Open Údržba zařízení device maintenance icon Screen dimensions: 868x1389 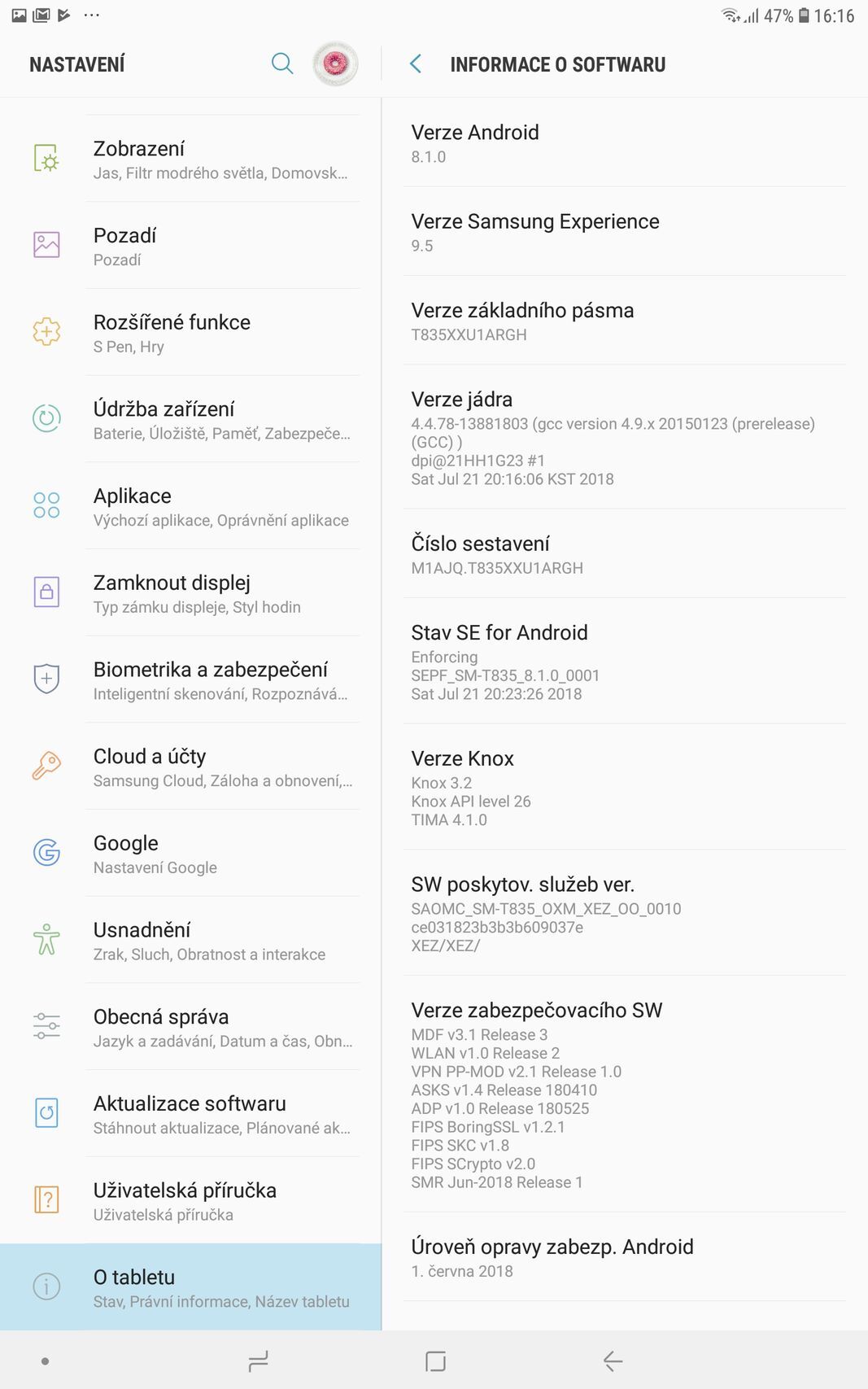click(x=47, y=418)
